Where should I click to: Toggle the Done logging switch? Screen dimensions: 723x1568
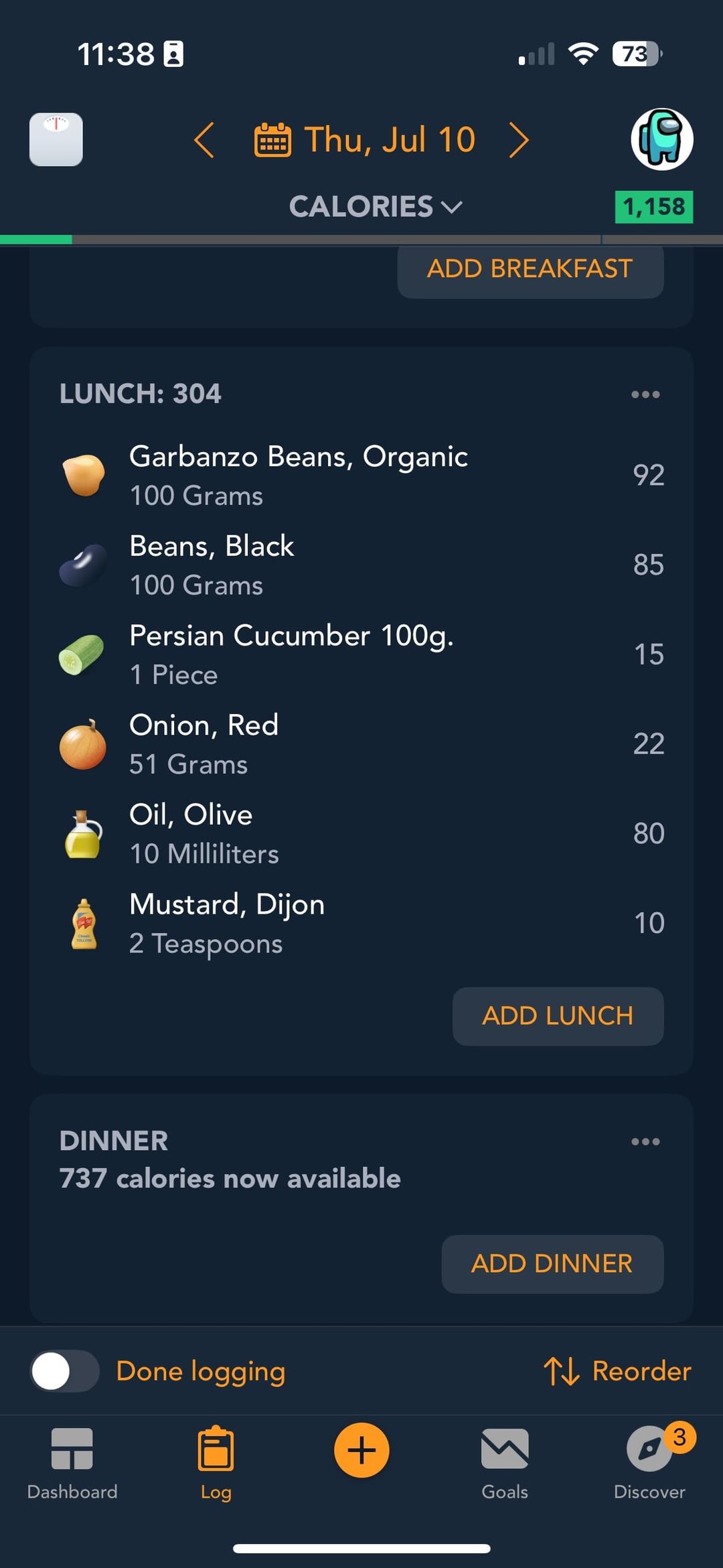pyautogui.click(x=65, y=1371)
